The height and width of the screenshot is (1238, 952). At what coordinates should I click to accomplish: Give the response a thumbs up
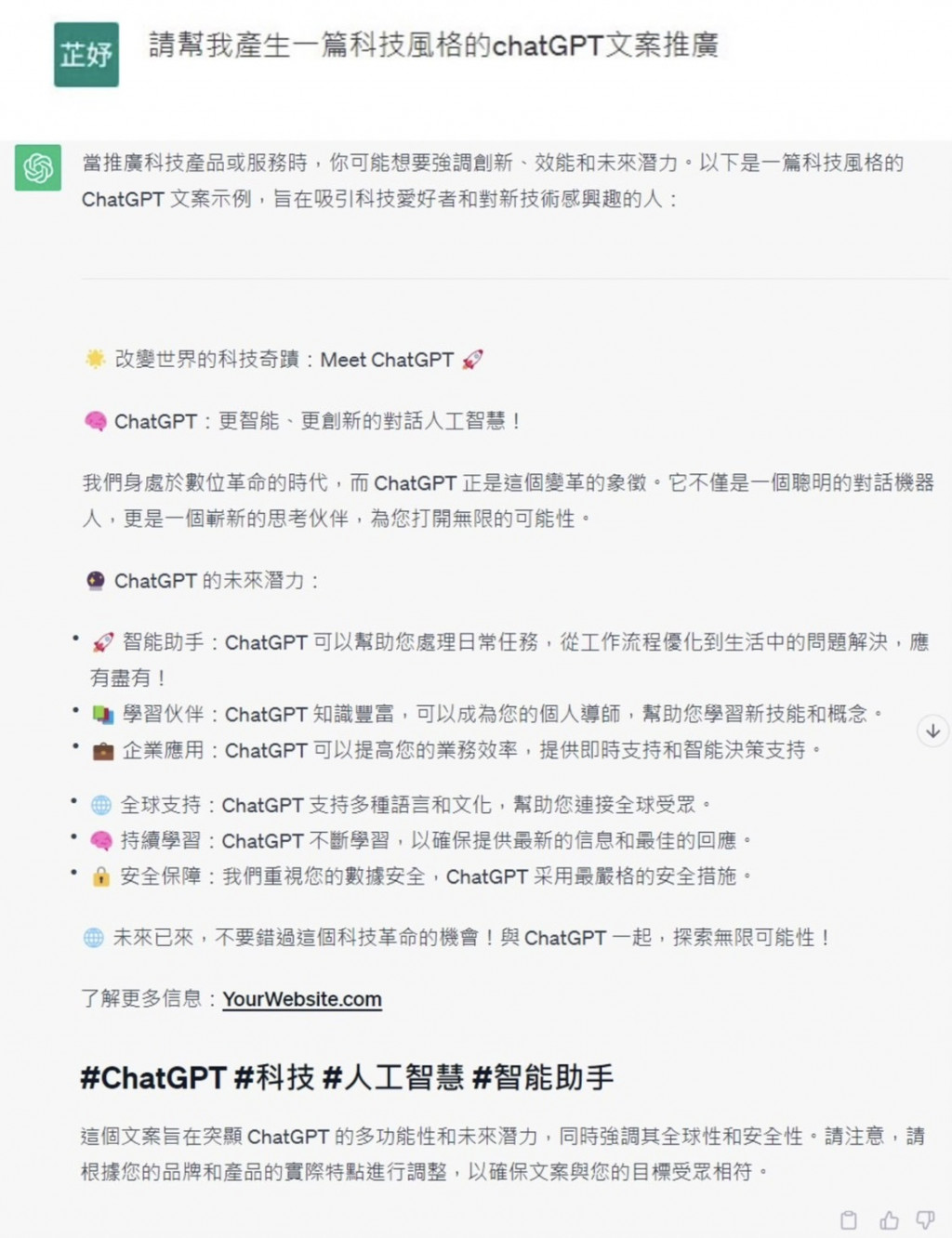889,1220
